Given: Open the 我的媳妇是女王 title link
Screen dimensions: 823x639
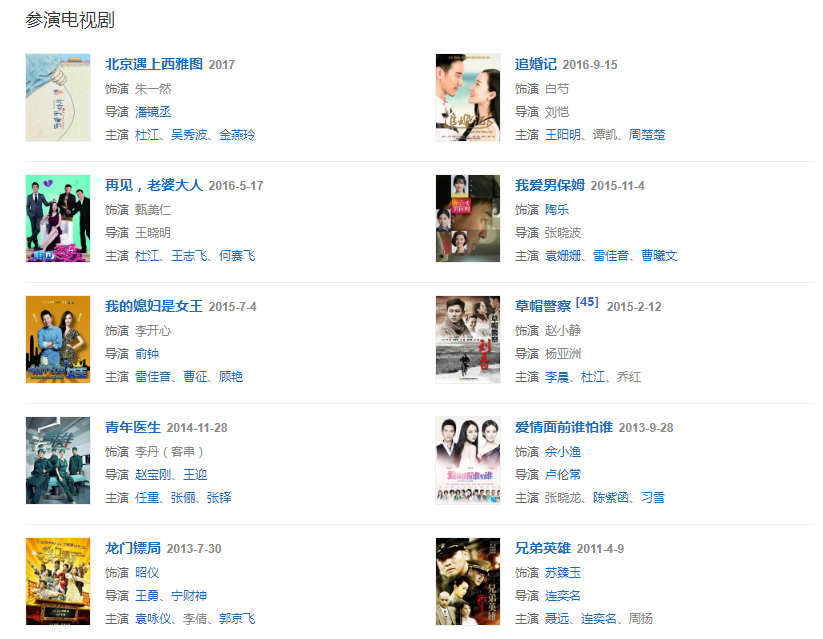Looking at the screenshot, I should tap(154, 306).
